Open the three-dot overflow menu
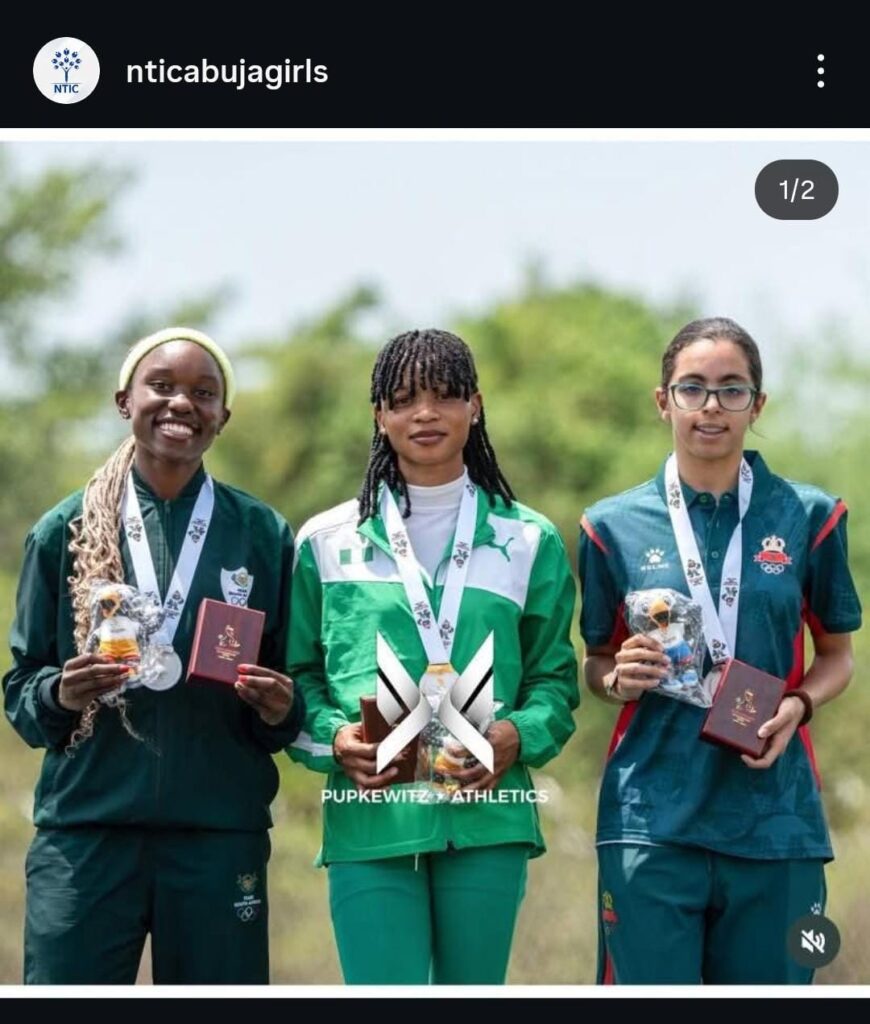 (820, 71)
